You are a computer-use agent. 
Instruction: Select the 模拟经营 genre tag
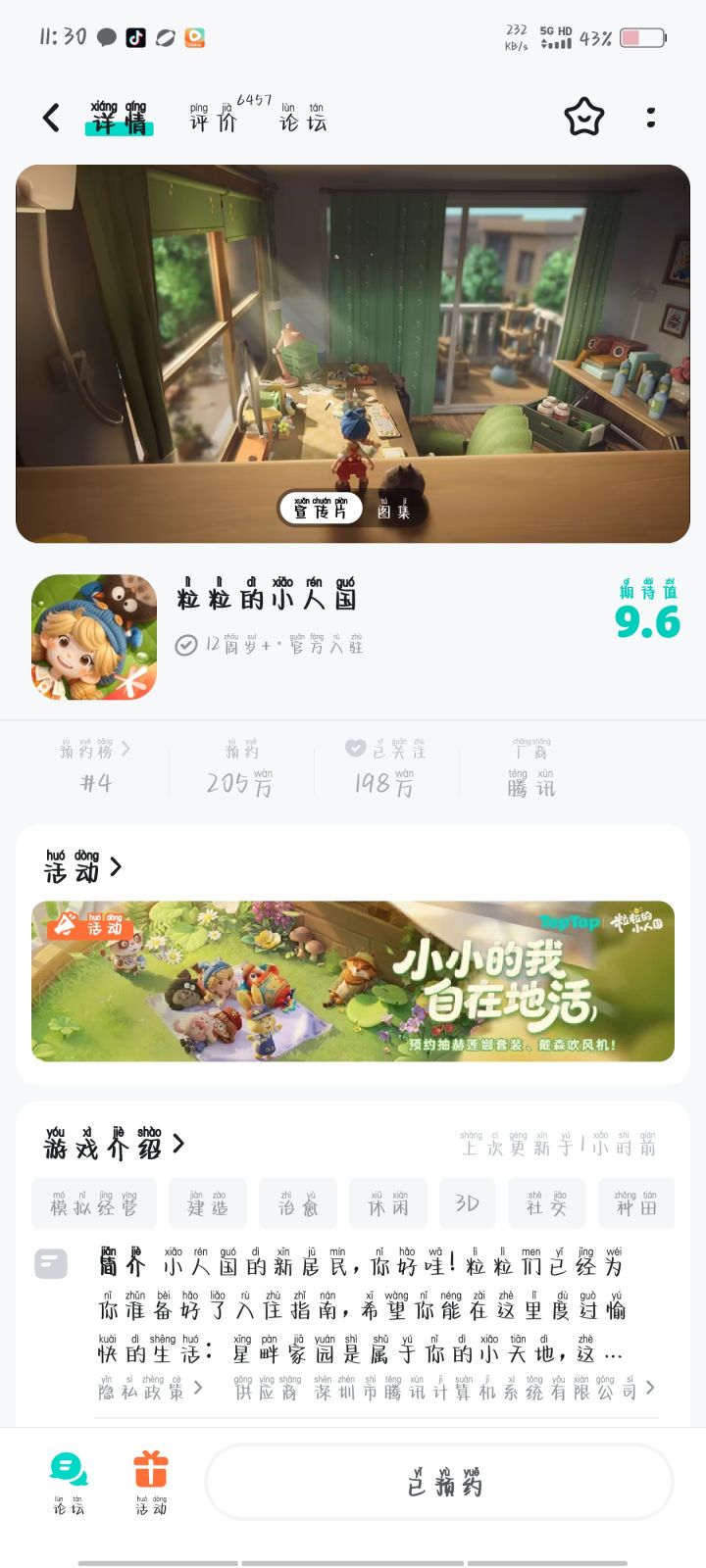click(93, 1203)
